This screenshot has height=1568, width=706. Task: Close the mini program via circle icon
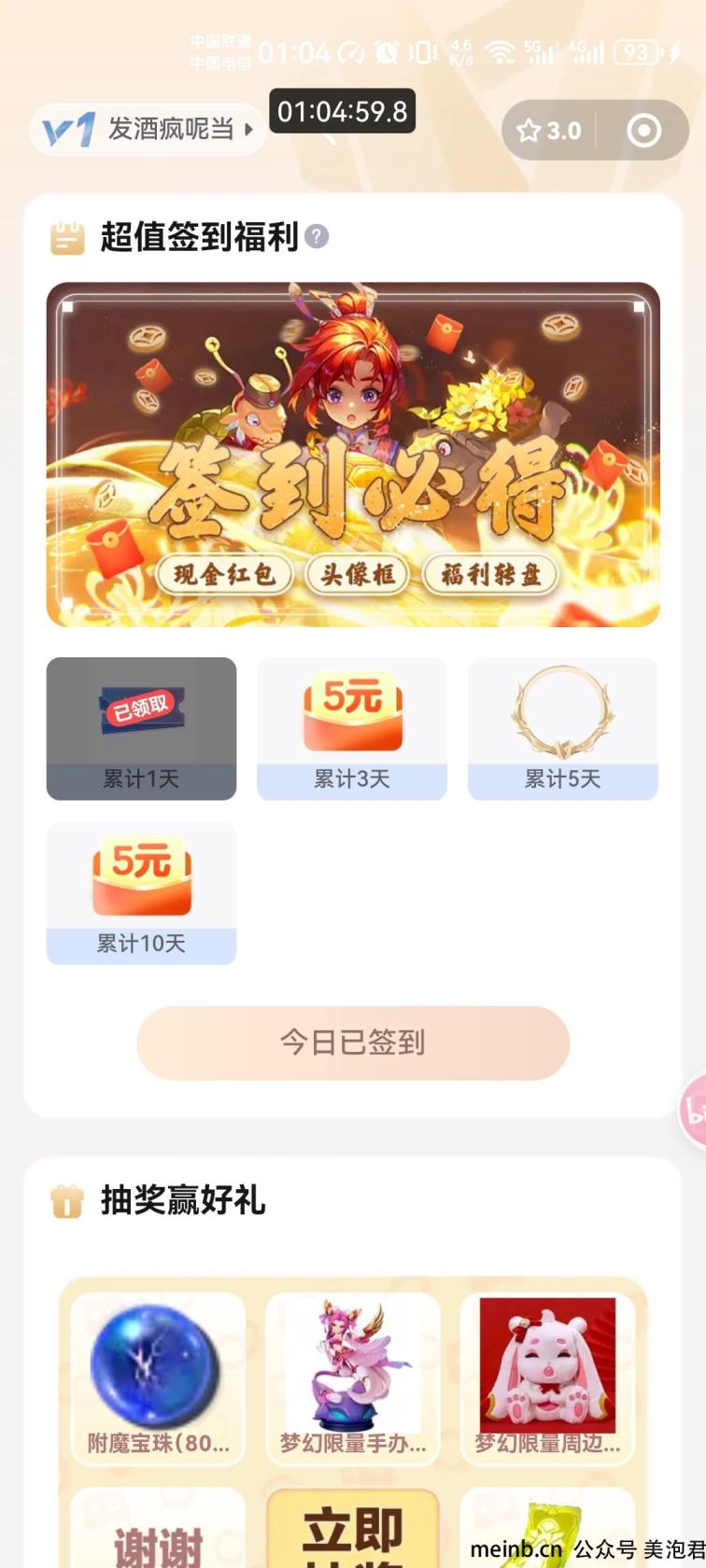pyautogui.click(x=643, y=131)
